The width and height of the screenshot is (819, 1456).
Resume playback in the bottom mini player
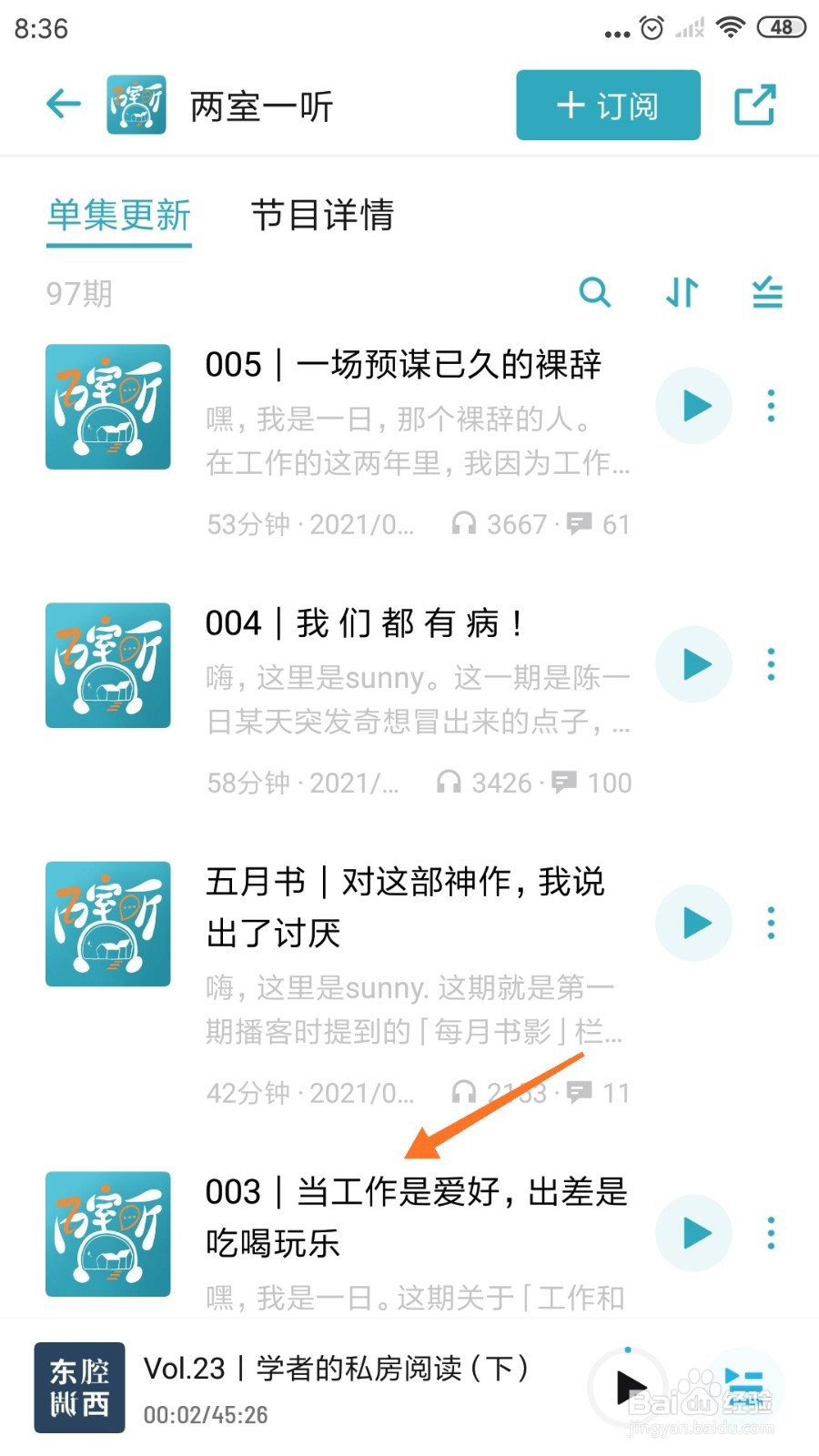point(630,1385)
